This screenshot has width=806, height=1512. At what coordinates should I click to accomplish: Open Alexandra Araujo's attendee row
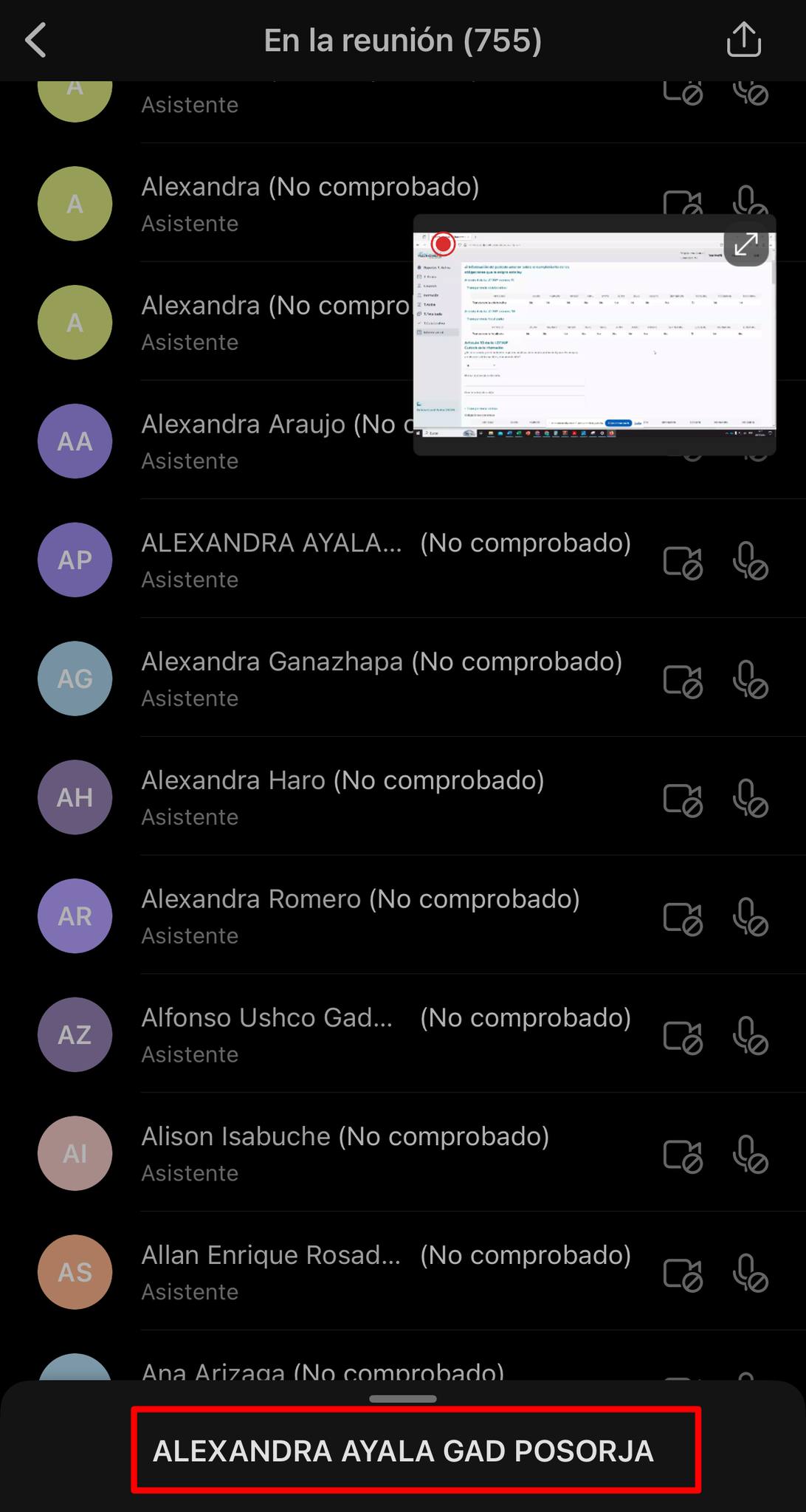[273, 441]
